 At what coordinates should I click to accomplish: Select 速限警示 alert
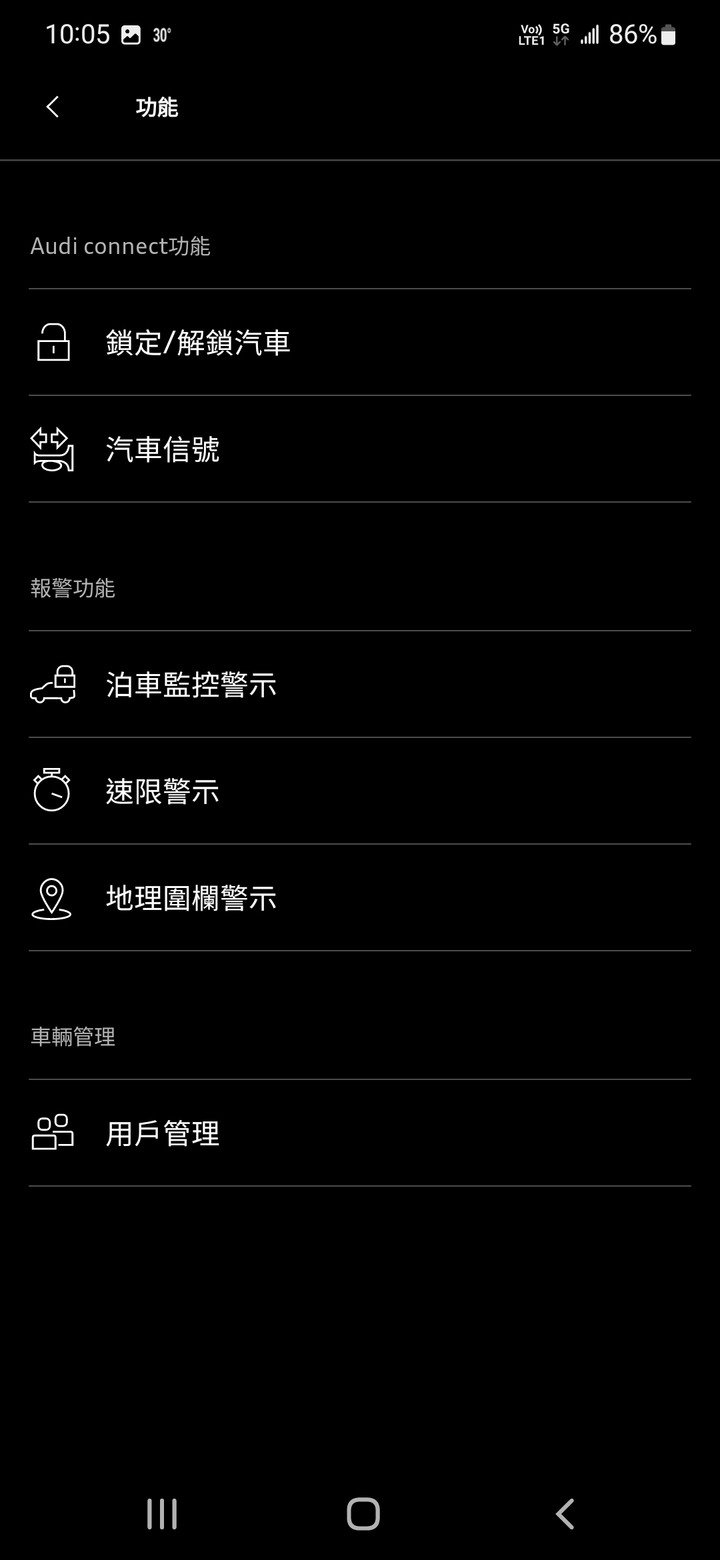[360, 791]
